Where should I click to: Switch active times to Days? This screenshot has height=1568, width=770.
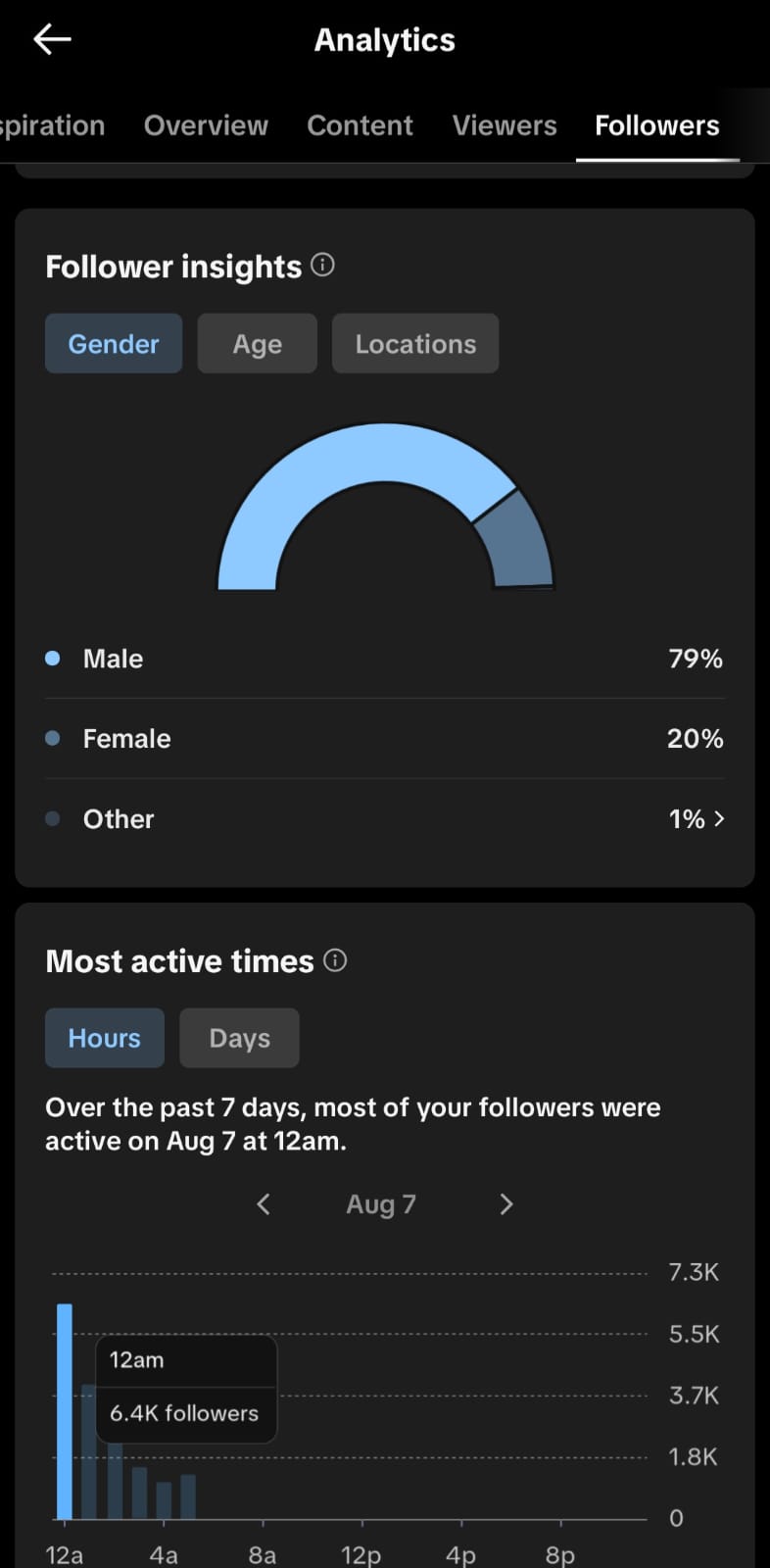[240, 1038]
